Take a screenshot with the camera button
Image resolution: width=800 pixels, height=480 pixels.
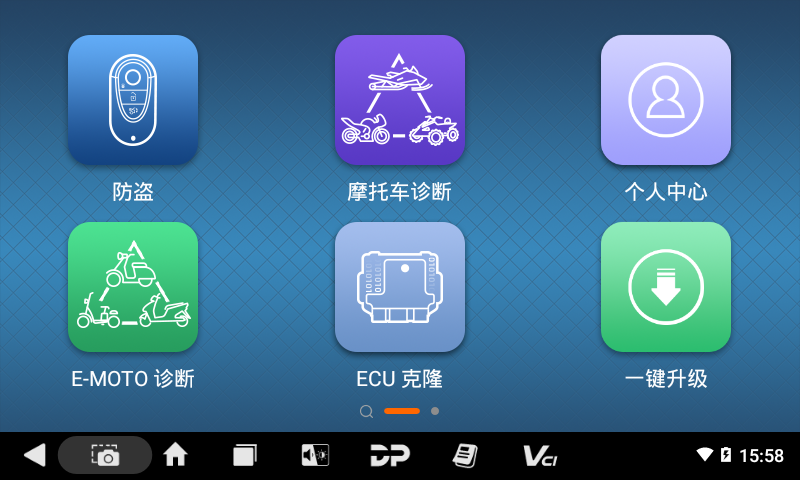click(105, 455)
